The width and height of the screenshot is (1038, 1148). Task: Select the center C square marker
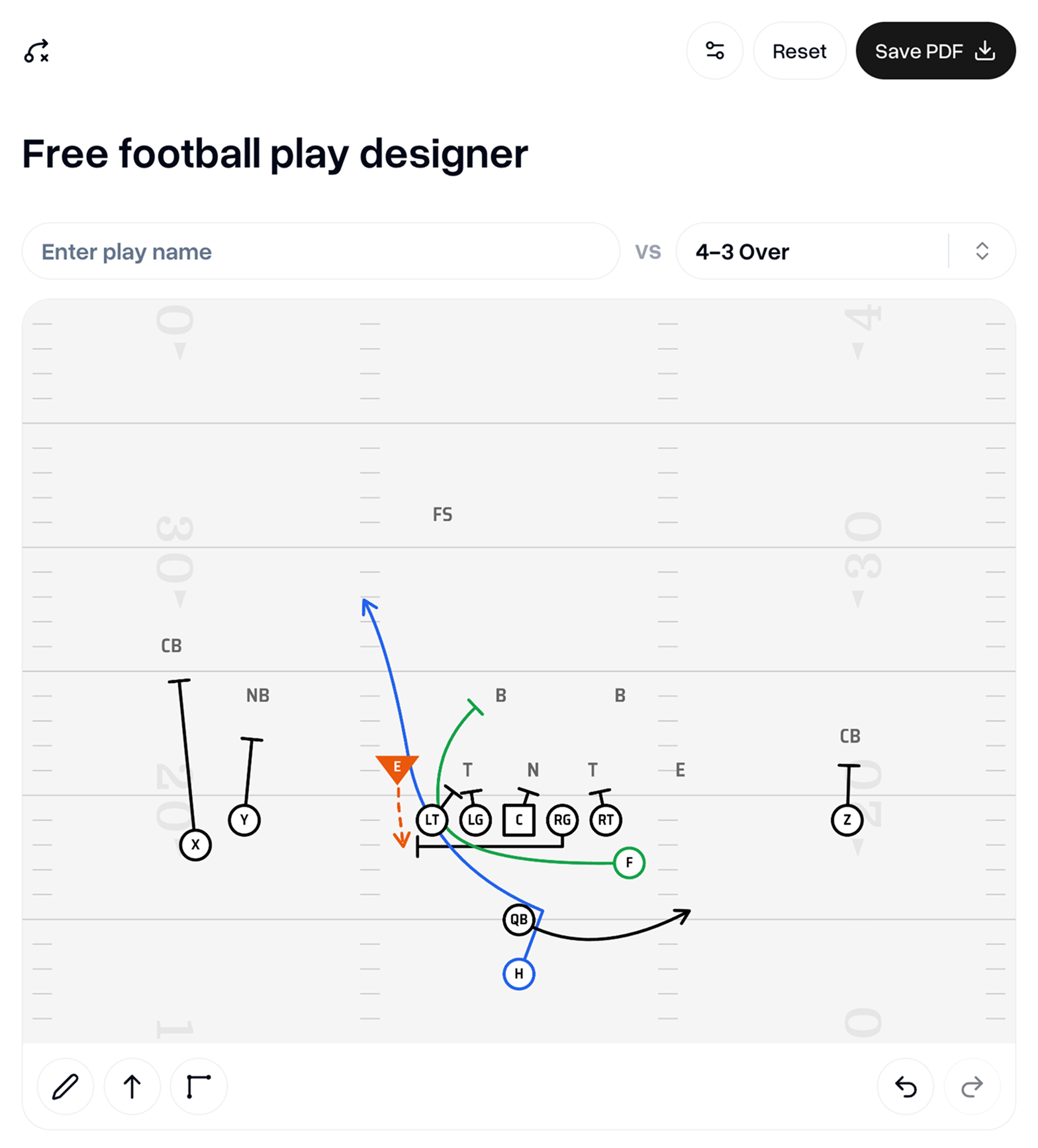coord(518,820)
